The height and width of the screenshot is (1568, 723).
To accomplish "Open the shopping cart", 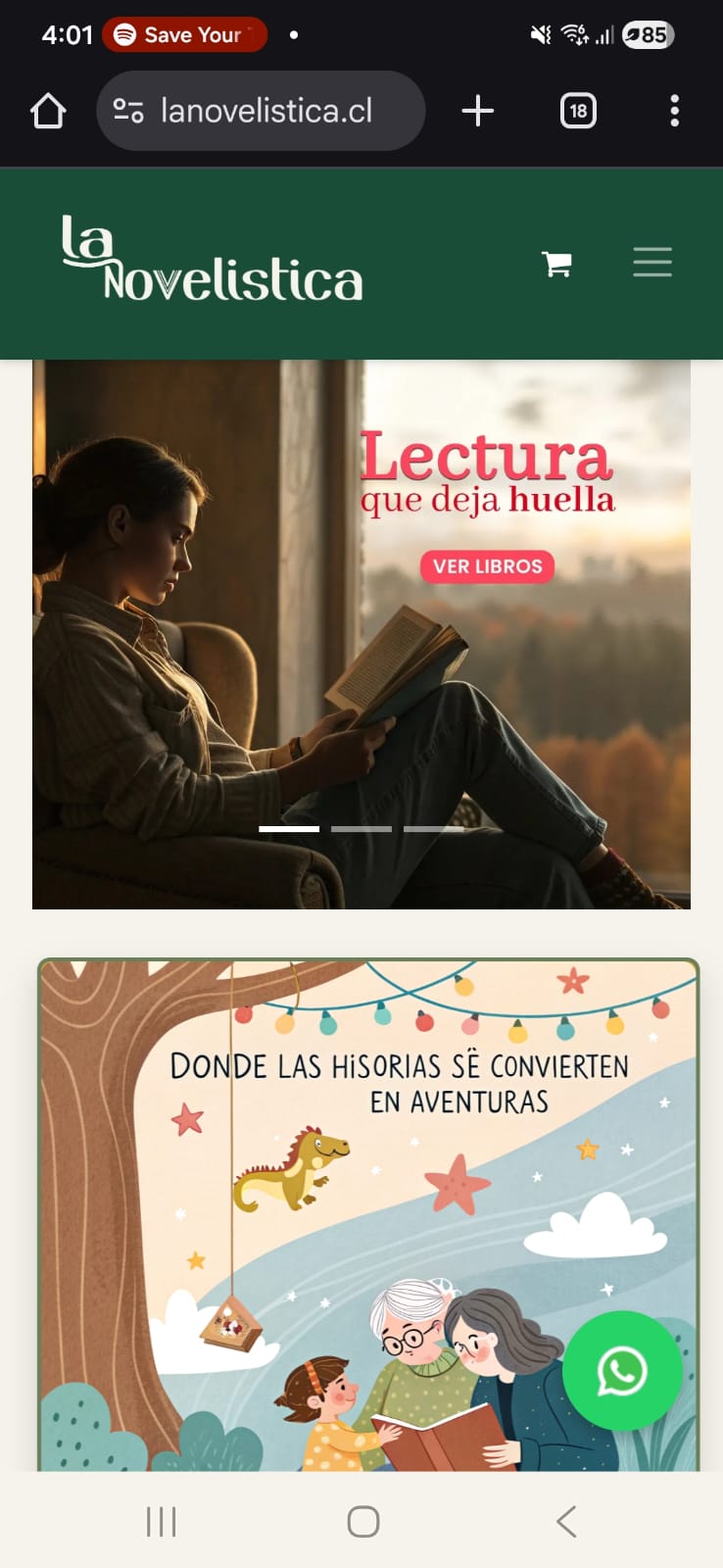I will (556, 264).
